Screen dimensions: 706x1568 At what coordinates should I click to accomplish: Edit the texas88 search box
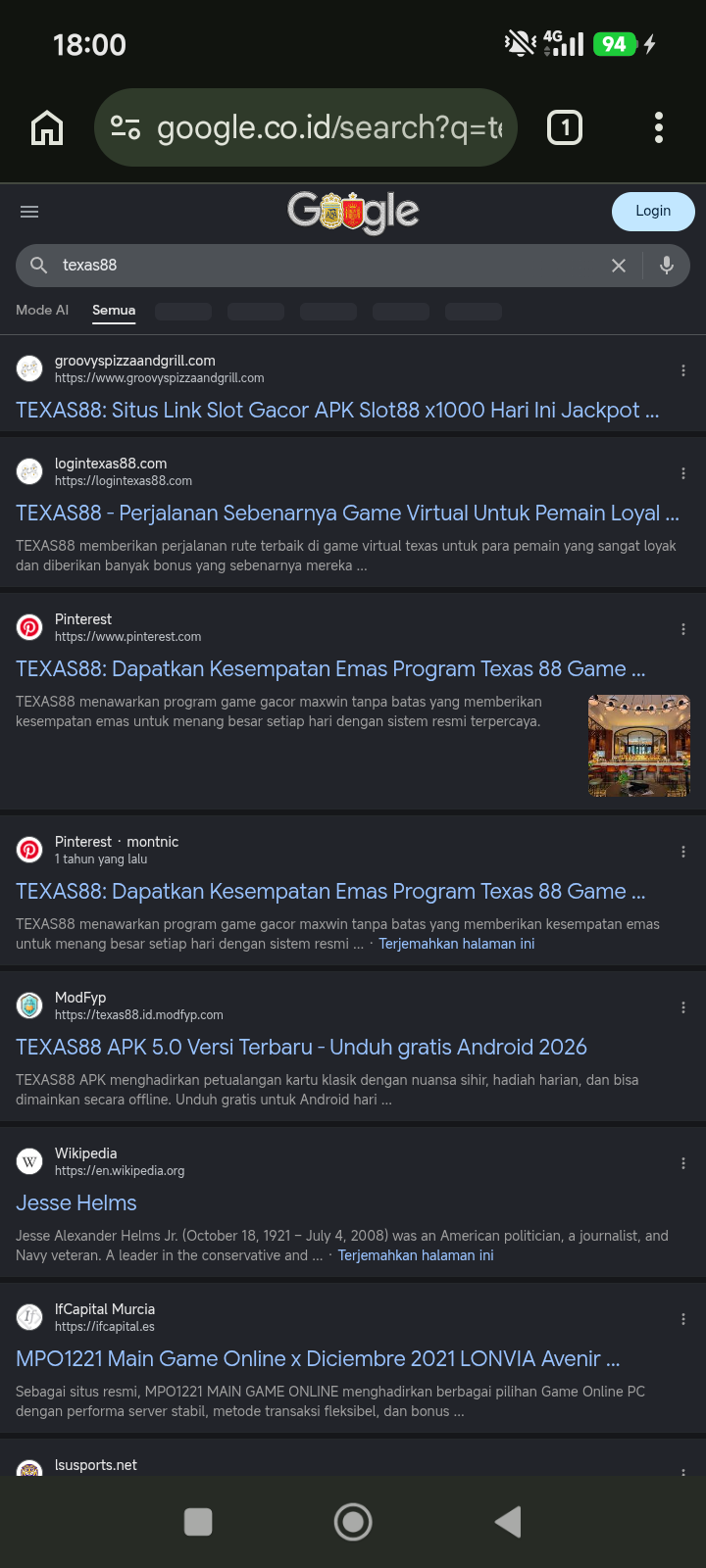(x=324, y=266)
